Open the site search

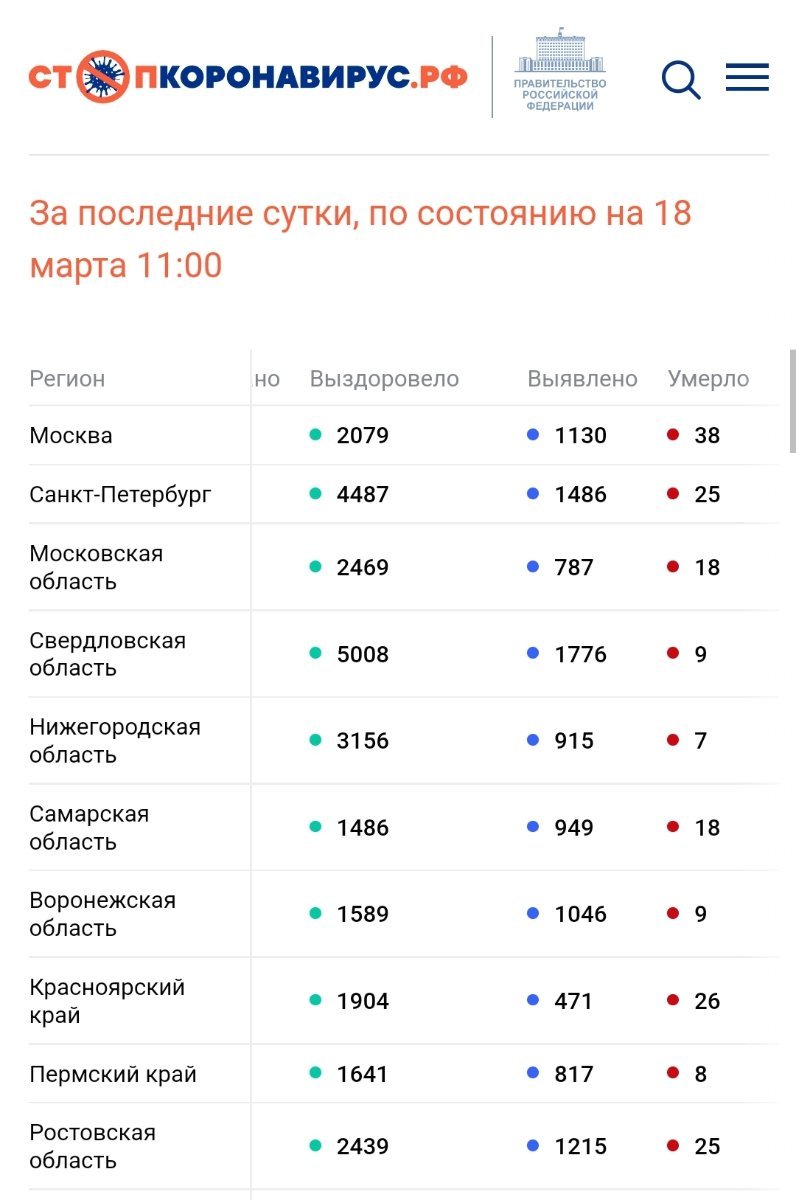680,78
